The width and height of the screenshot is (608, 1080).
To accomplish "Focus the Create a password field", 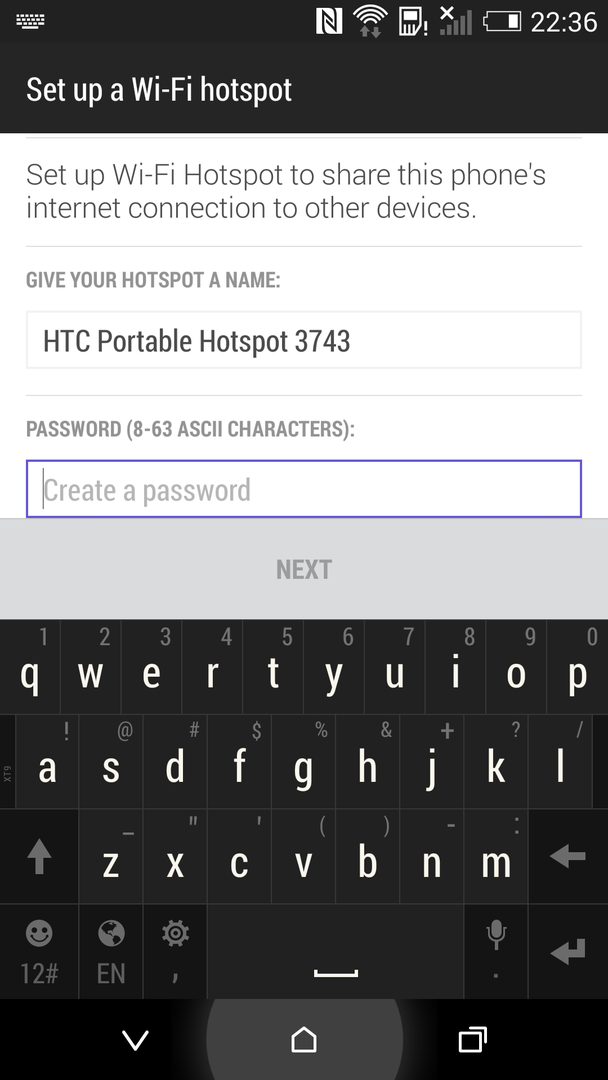I will point(303,489).
